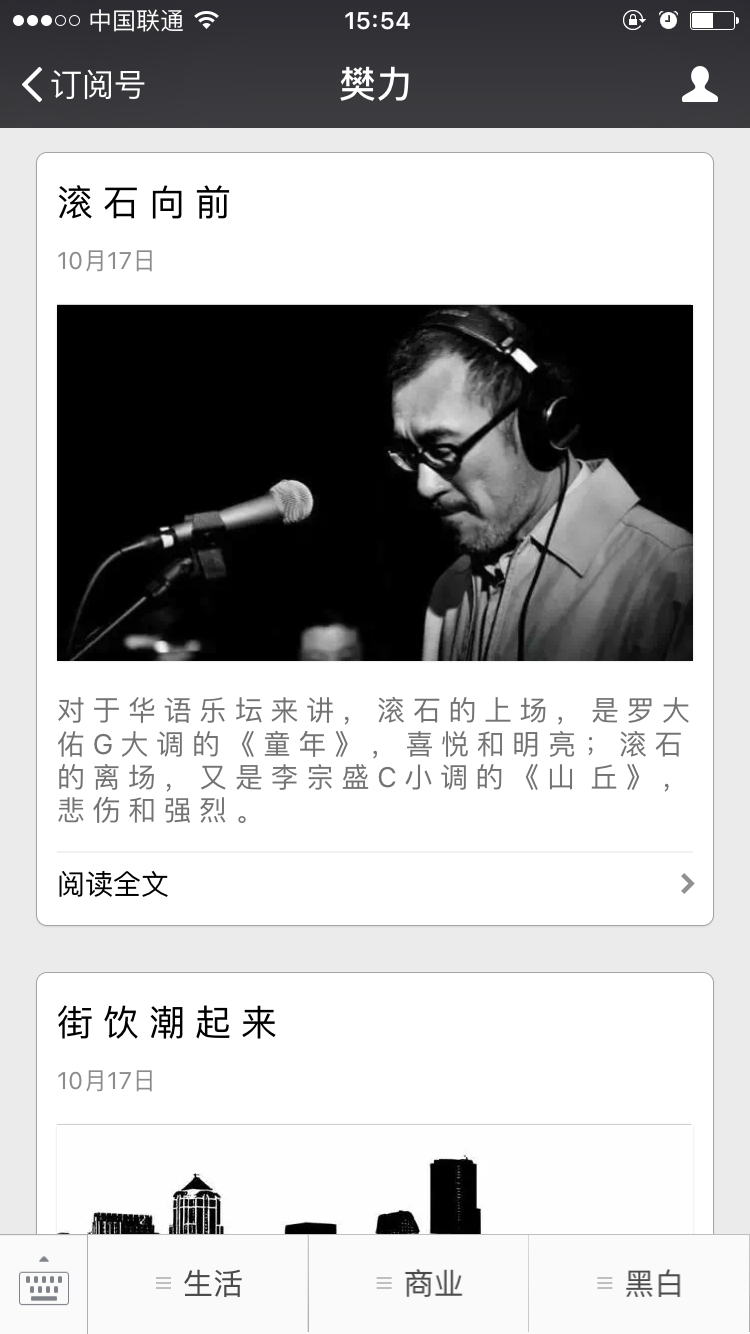Go back to 订阅号 list

point(84,85)
